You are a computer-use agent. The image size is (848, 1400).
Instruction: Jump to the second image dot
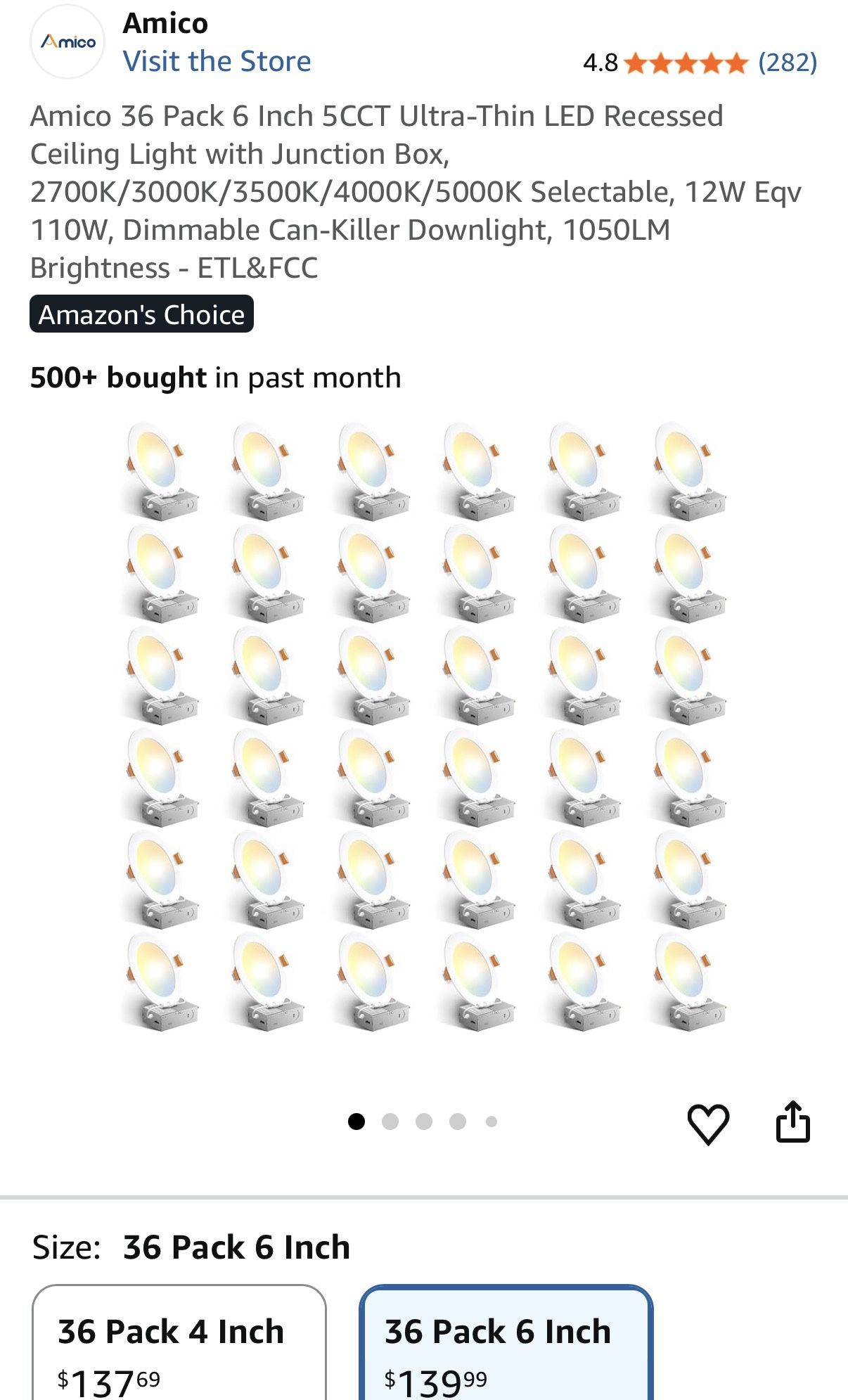390,1122
